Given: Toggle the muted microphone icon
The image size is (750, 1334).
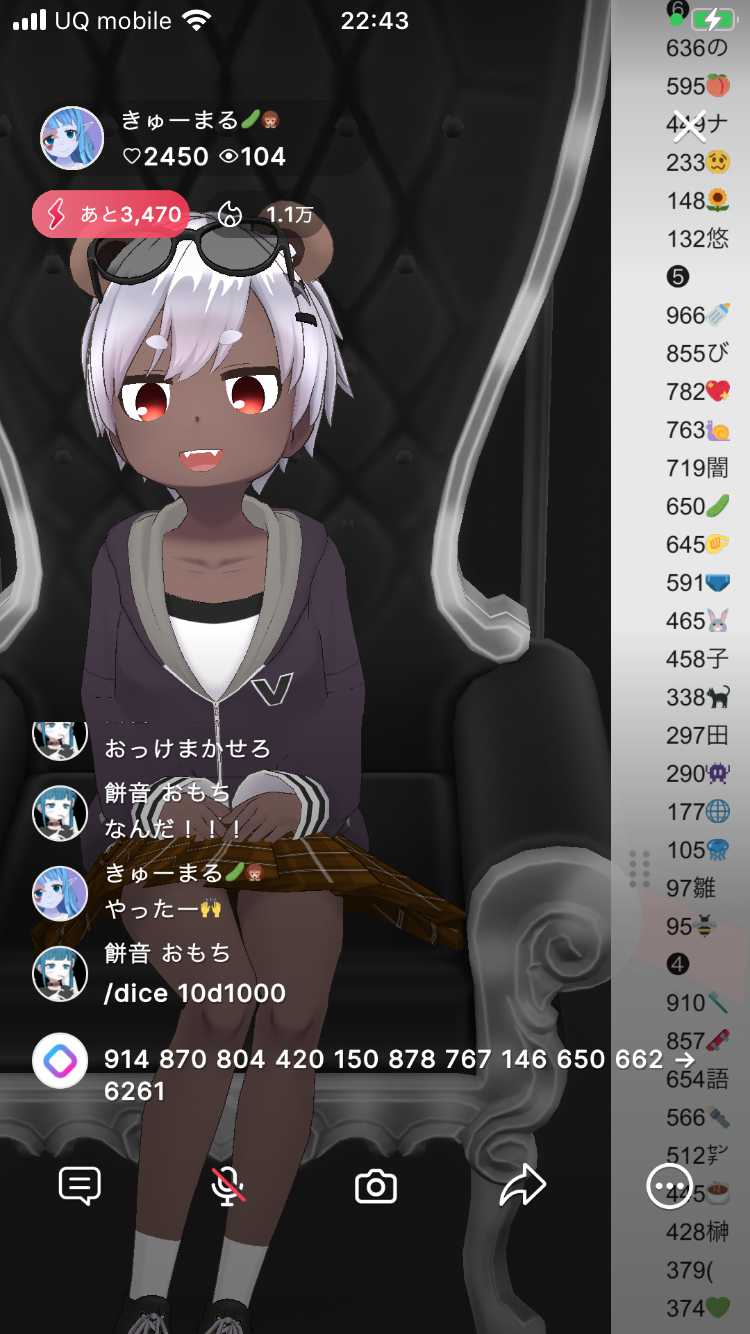Looking at the screenshot, I should coord(228,1187).
